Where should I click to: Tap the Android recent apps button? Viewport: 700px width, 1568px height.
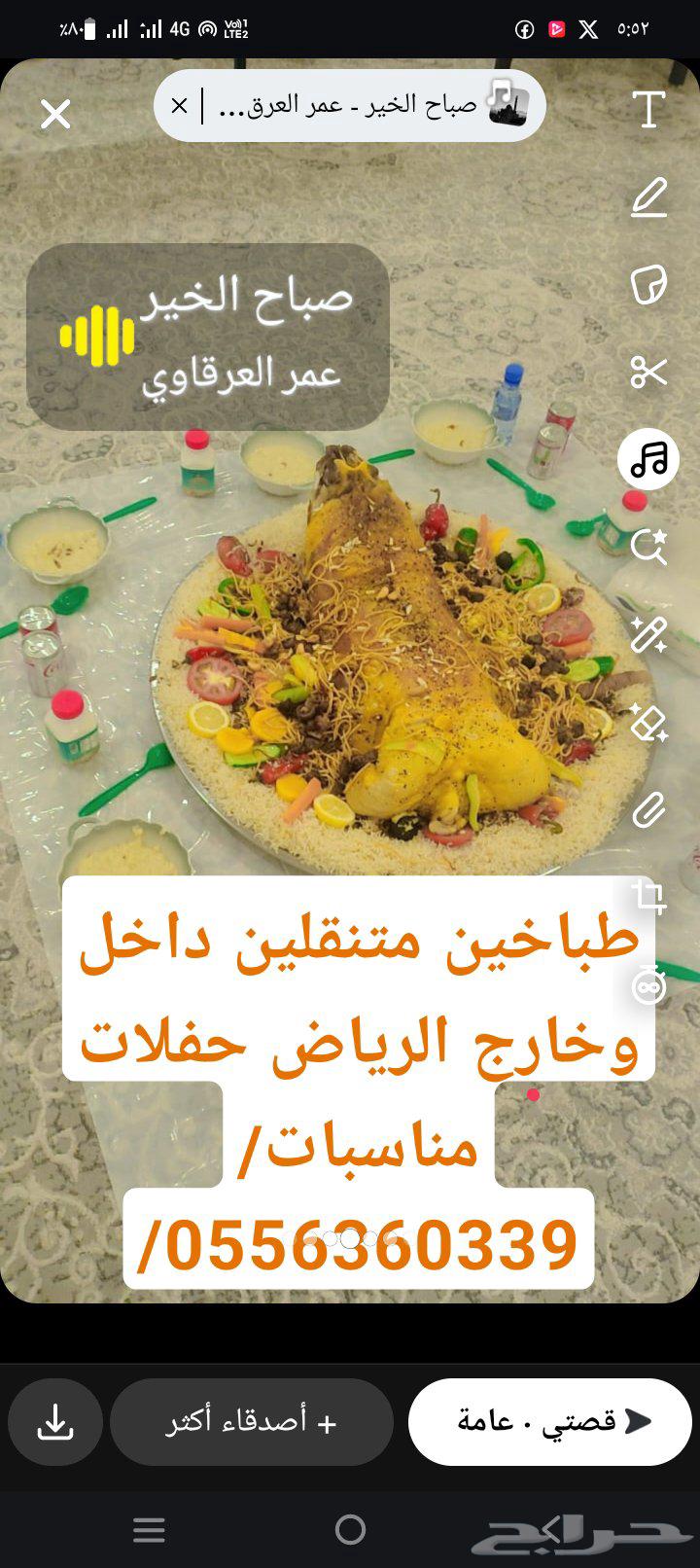(x=150, y=1529)
